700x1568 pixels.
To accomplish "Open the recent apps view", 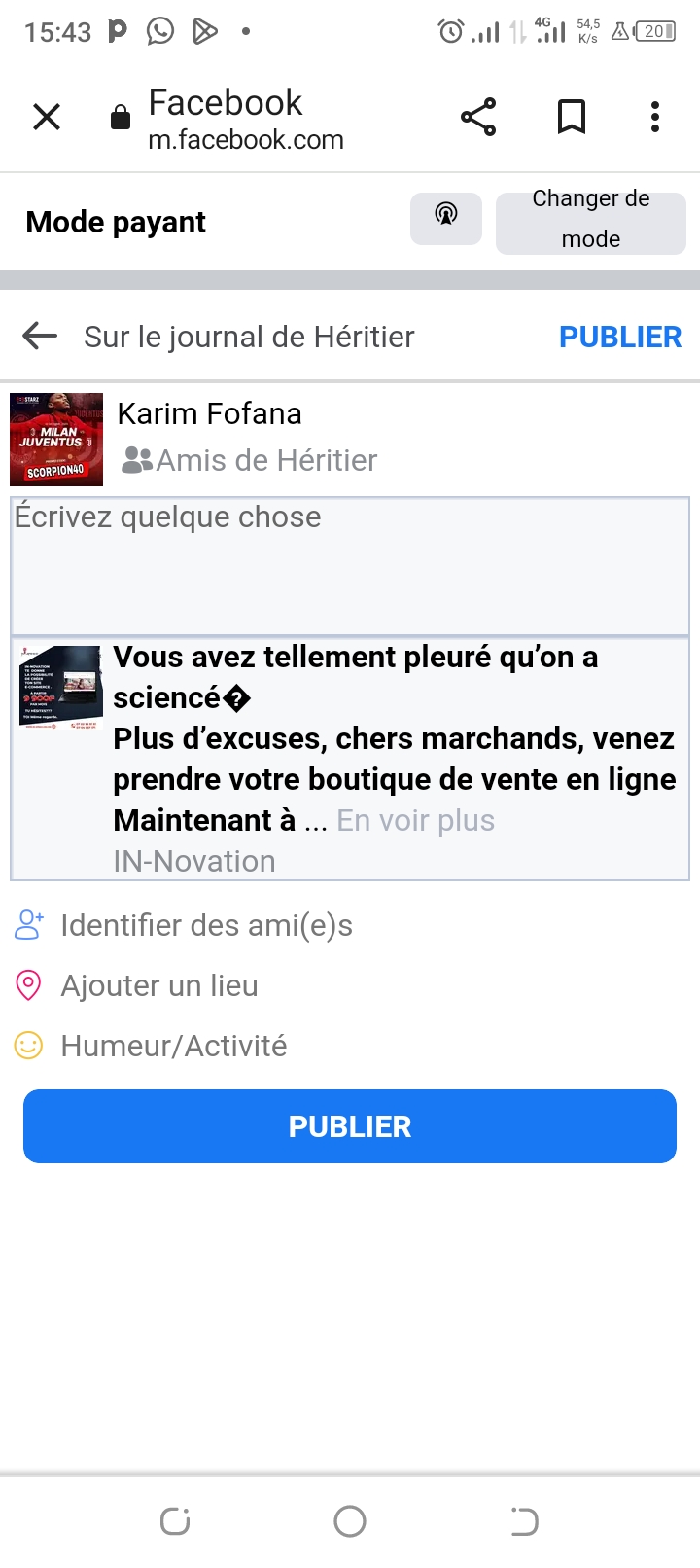I will (175, 1521).
